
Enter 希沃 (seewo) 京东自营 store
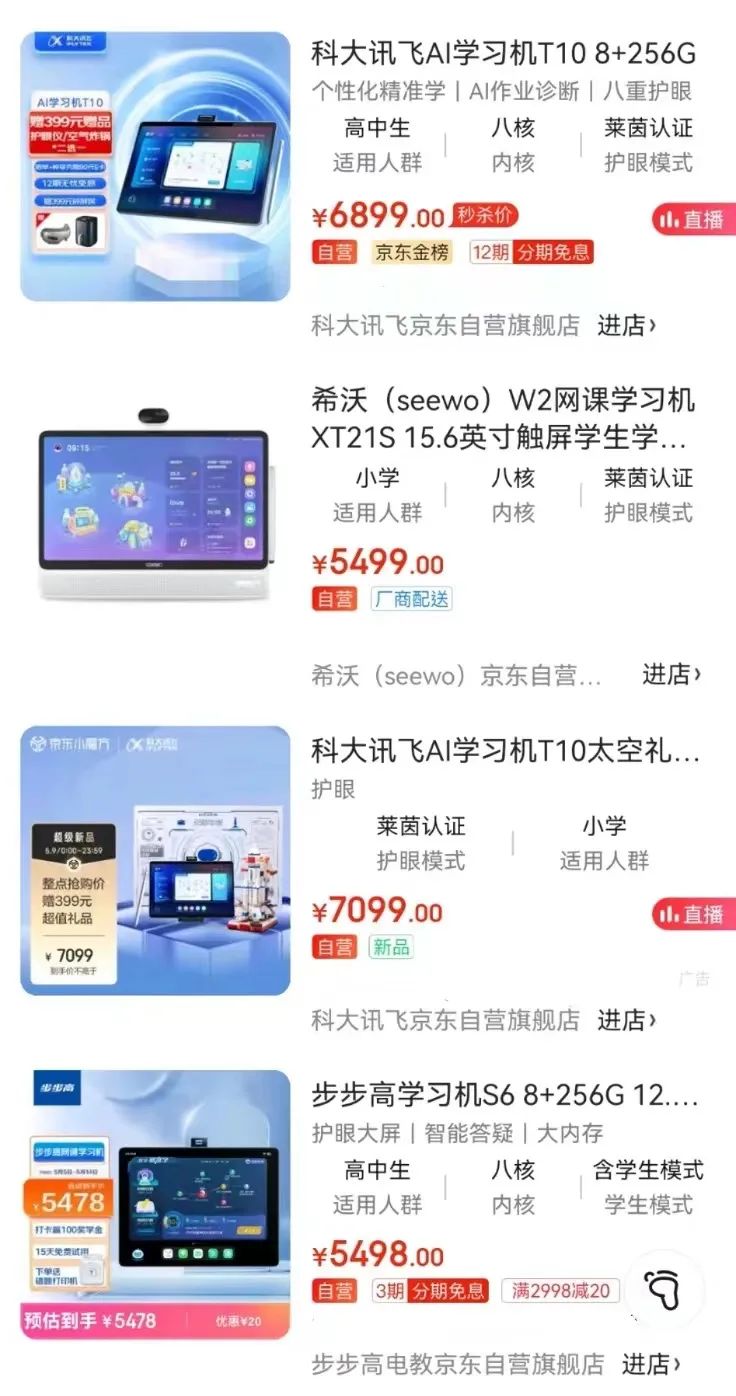click(671, 675)
